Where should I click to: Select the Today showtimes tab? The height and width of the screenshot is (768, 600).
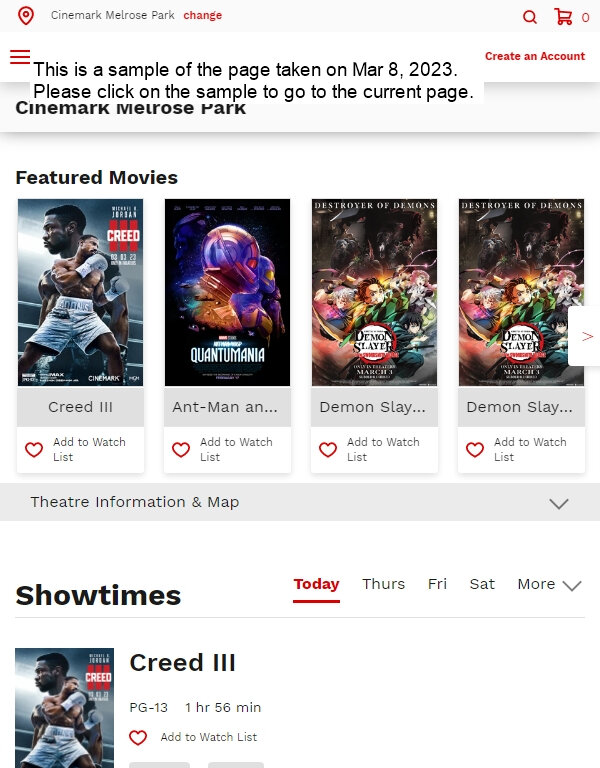pos(316,584)
